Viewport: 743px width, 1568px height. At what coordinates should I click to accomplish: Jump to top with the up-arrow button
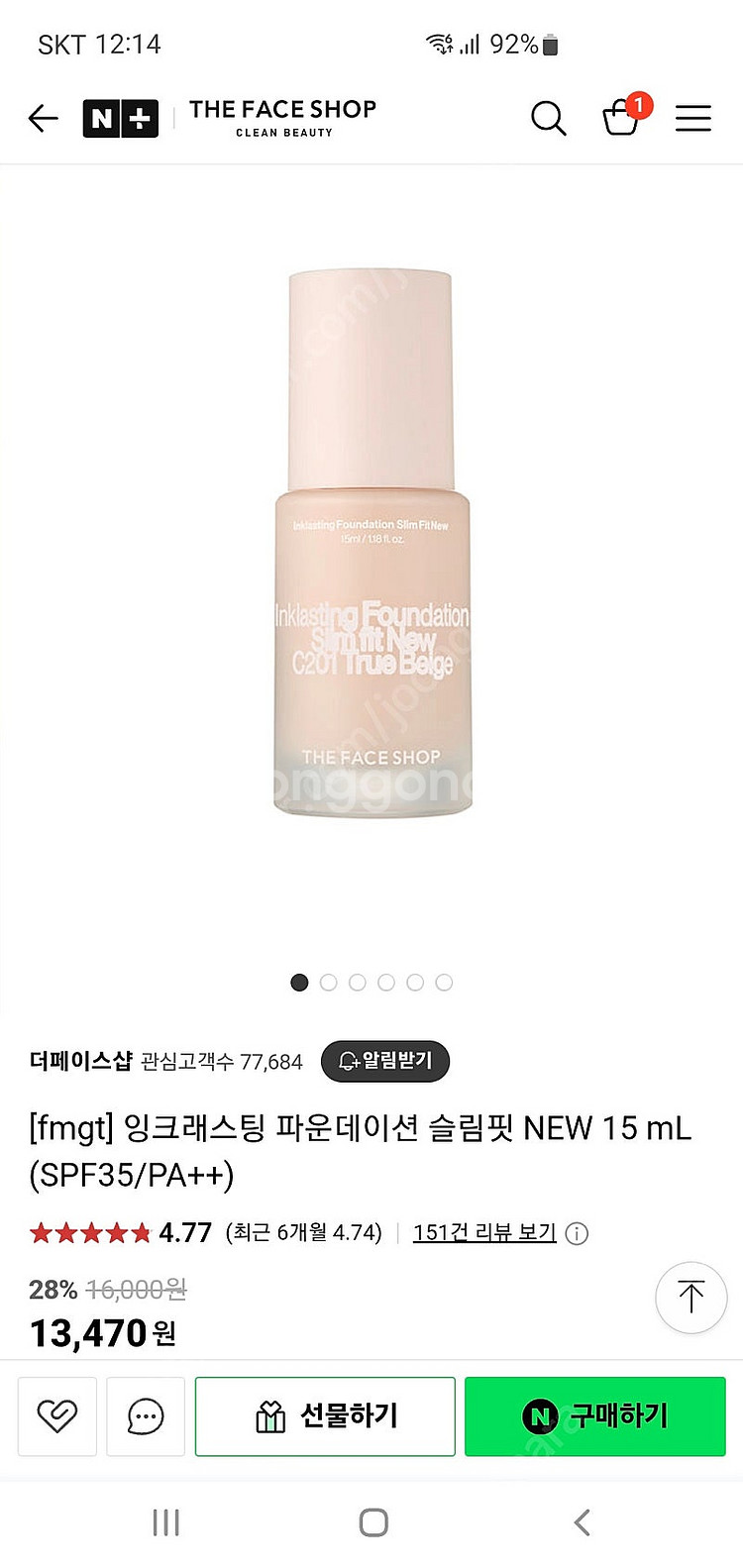coord(691,1298)
